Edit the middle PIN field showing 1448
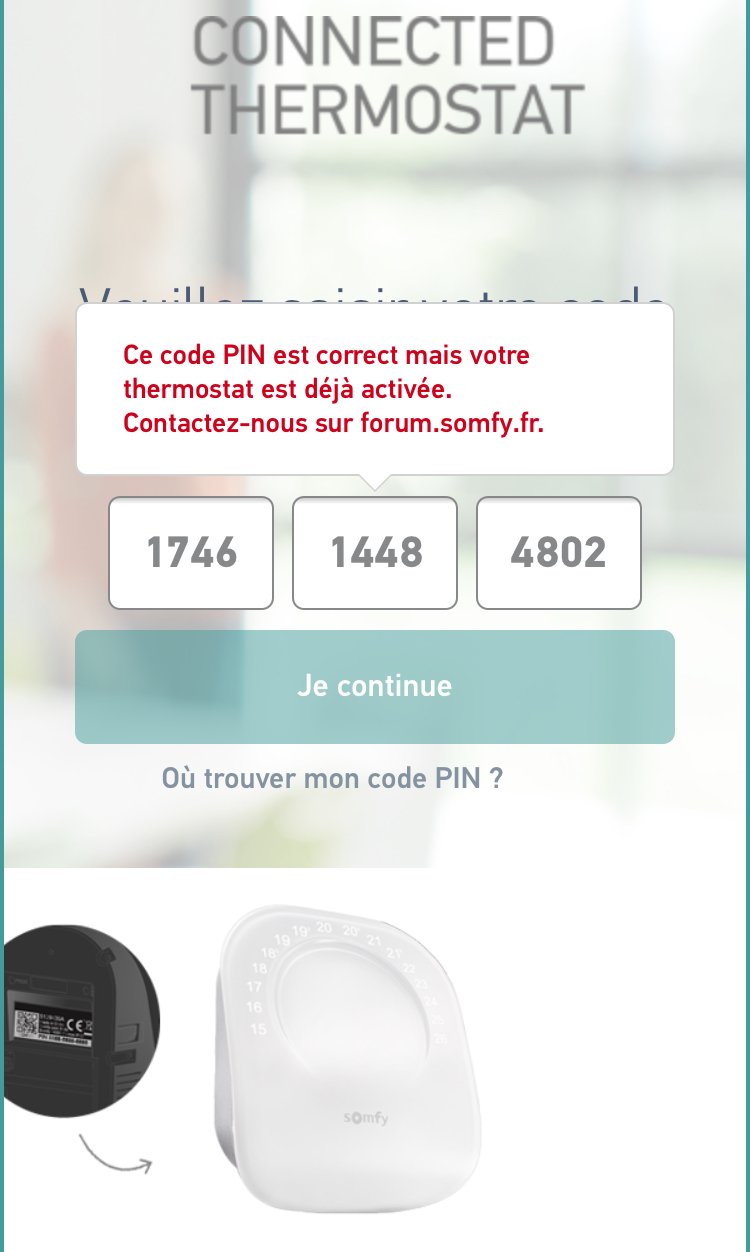This screenshot has height=1252, width=750. pos(375,553)
